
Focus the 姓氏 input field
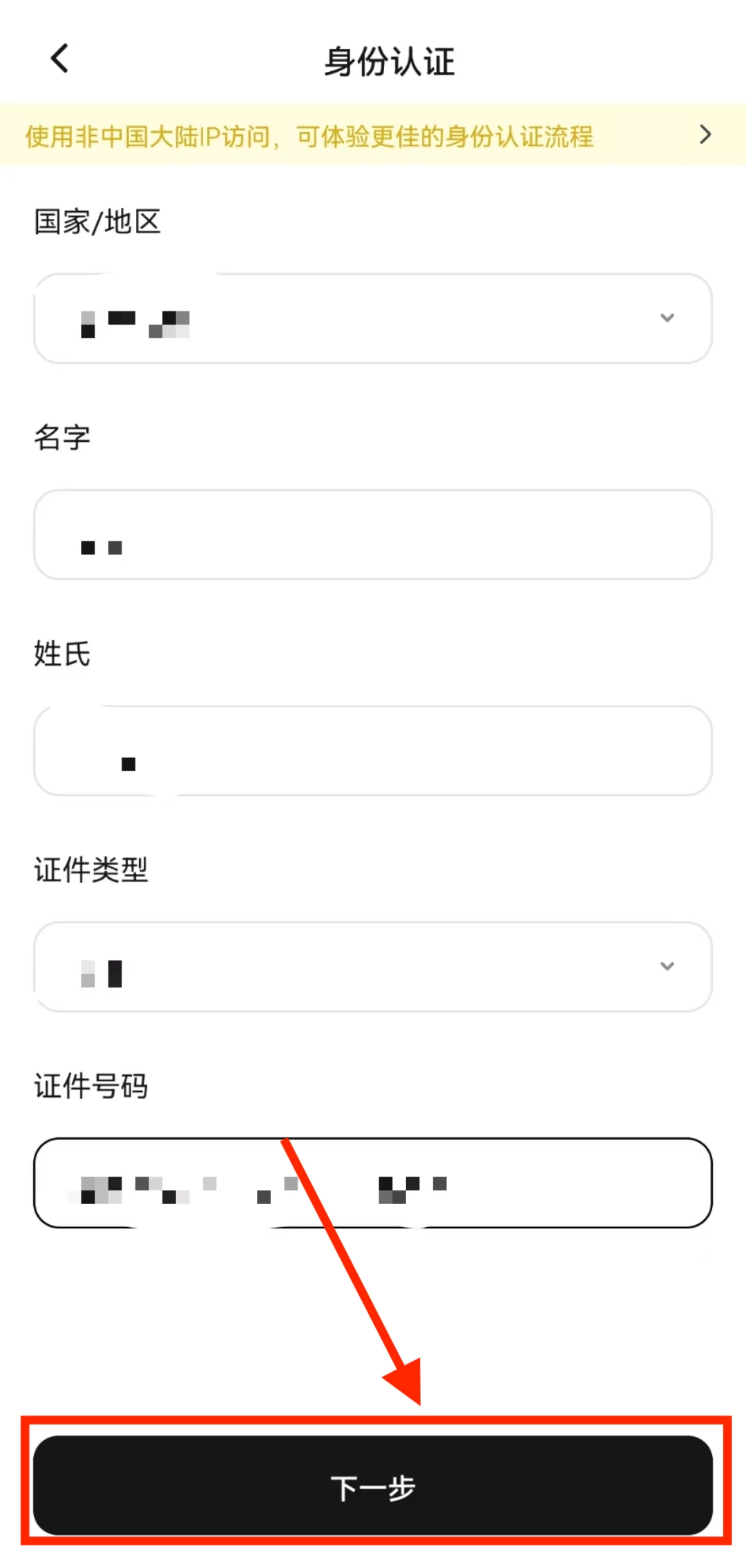[373, 751]
